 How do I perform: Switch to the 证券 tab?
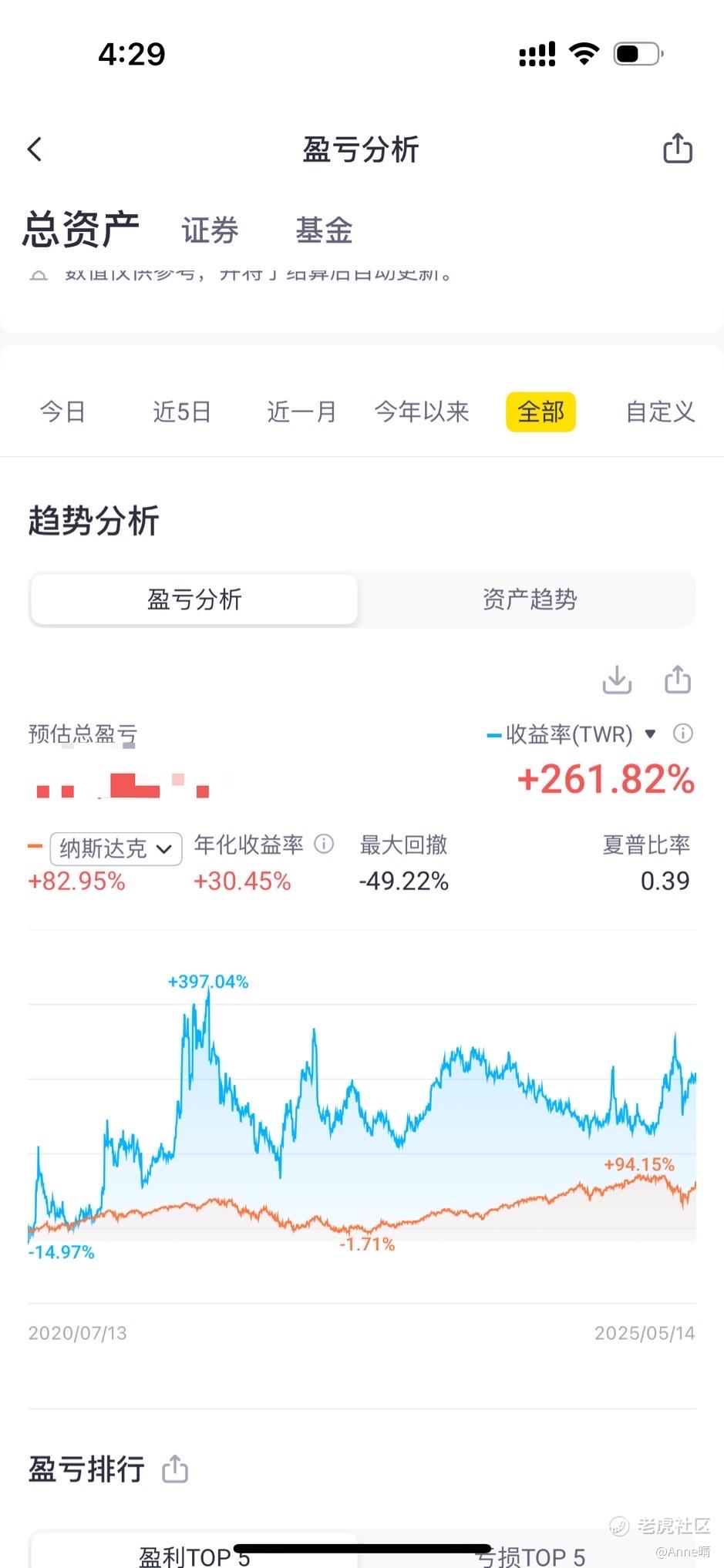tap(210, 230)
